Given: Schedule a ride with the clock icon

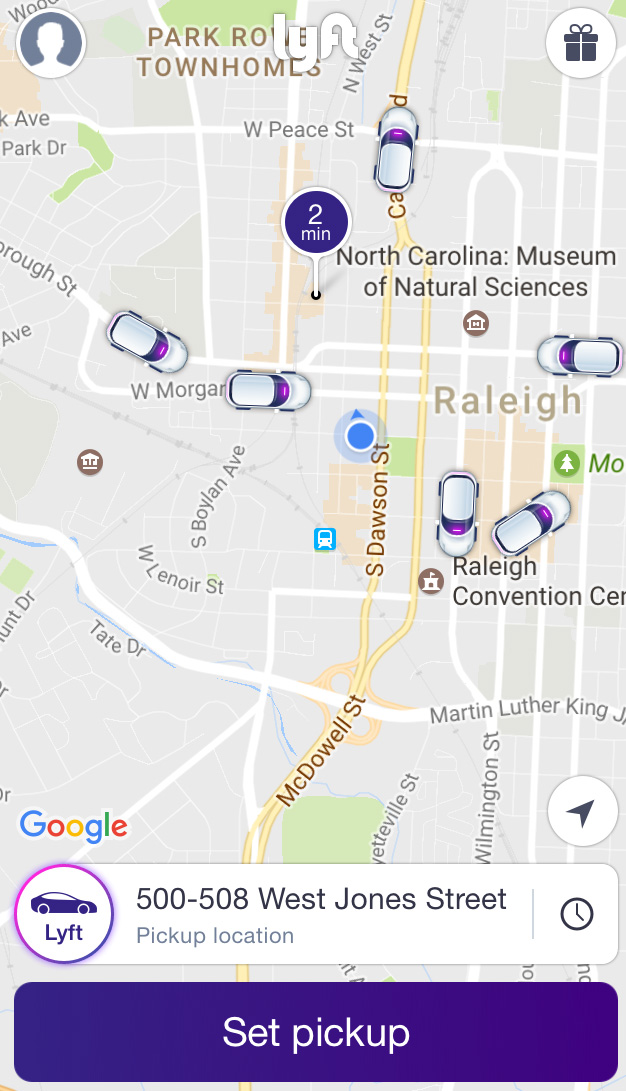Looking at the screenshot, I should [x=577, y=914].
